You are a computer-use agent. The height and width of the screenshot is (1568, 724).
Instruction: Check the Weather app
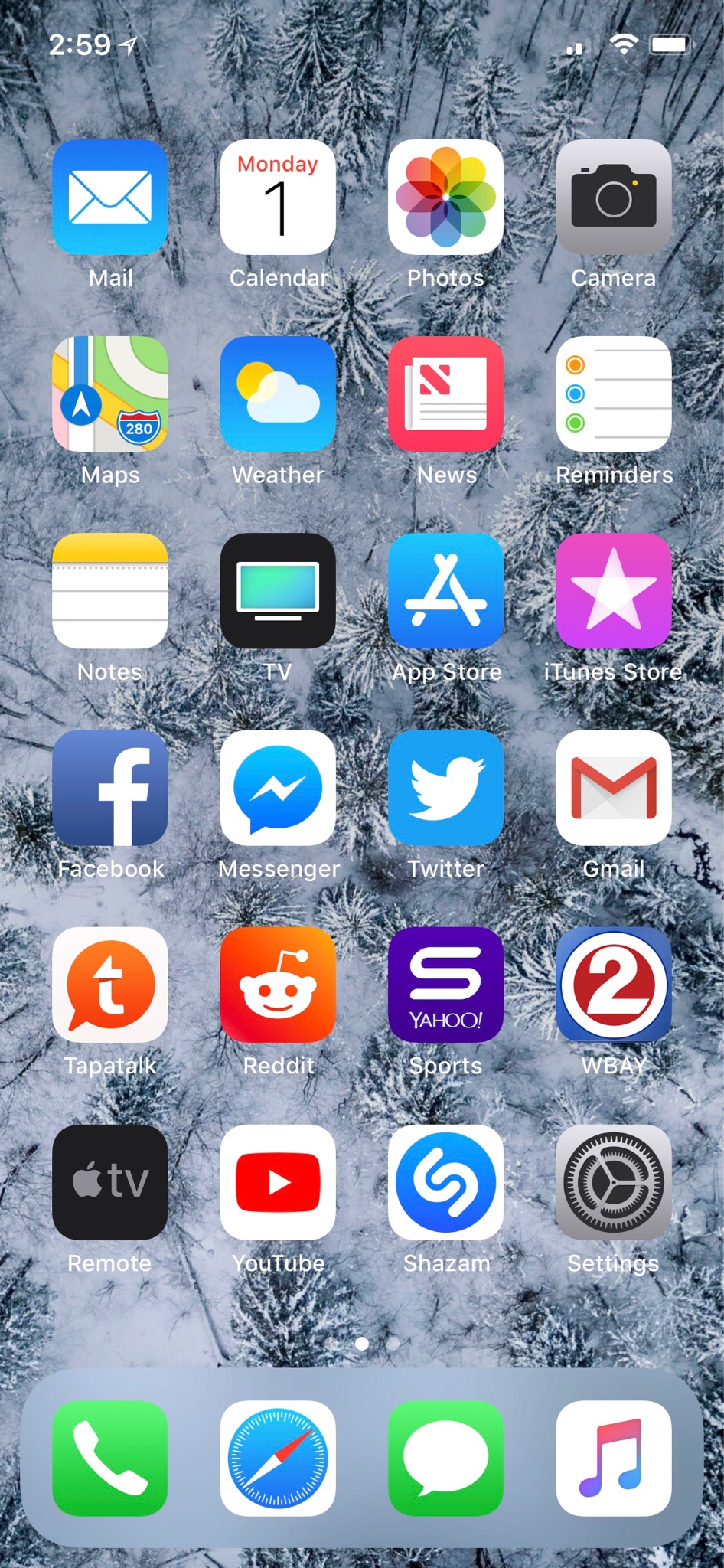pyautogui.click(x=278, y=394)
